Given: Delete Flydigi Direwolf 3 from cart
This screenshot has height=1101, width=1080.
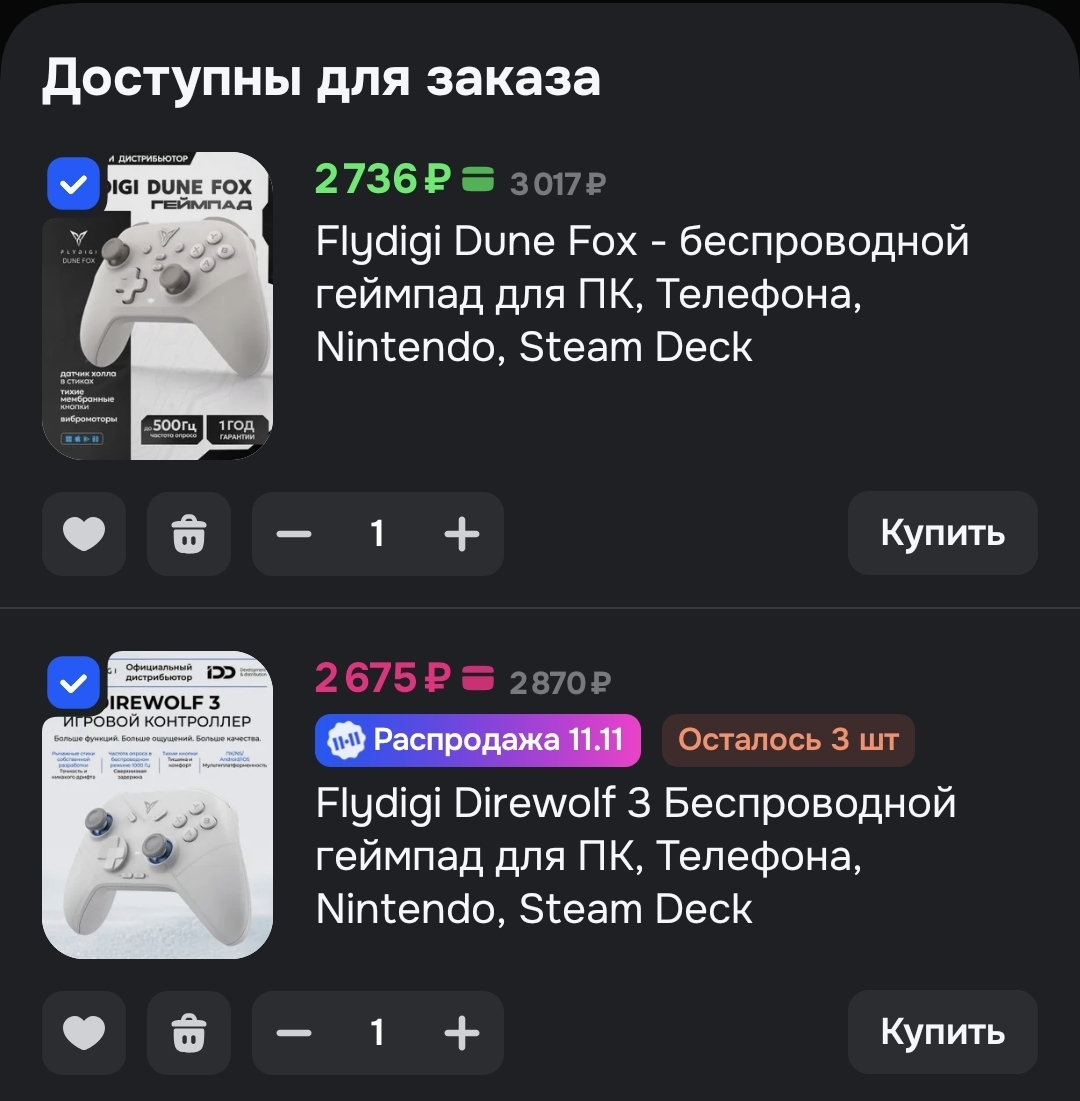Looking at the screenshot, I should (x=189, y=1033).
